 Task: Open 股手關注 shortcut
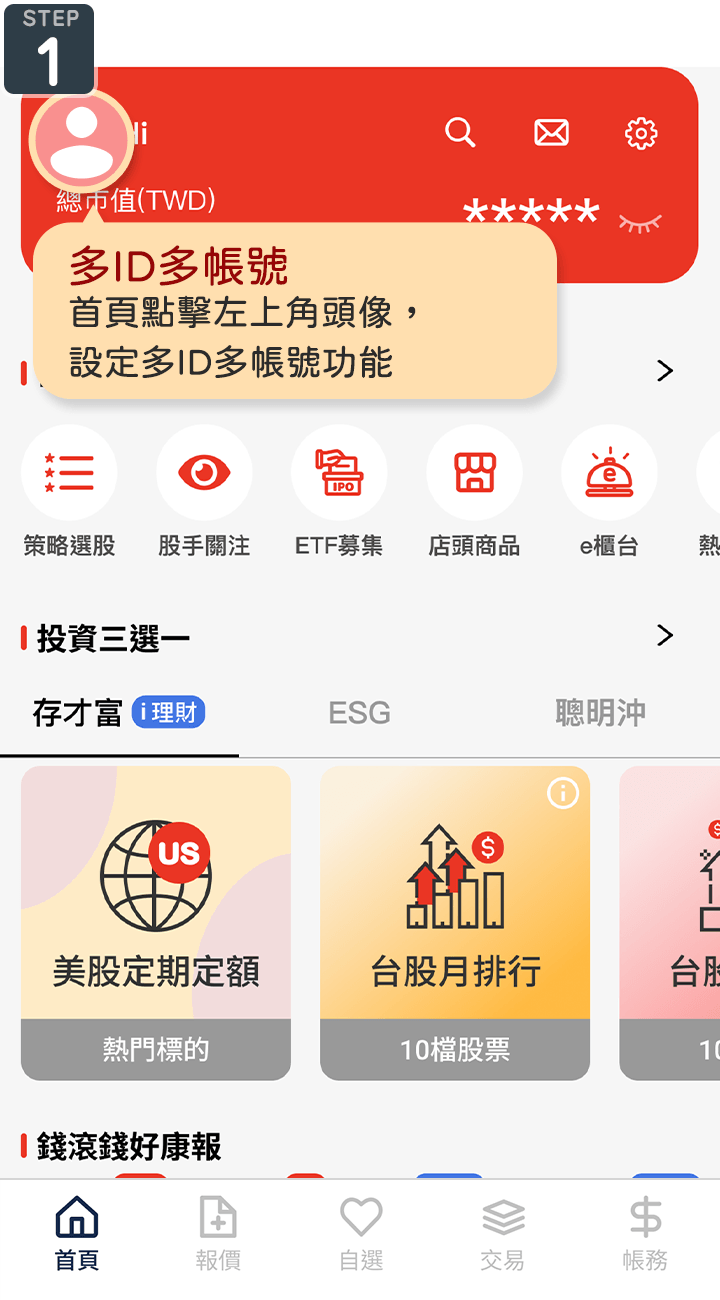[204, 473]
